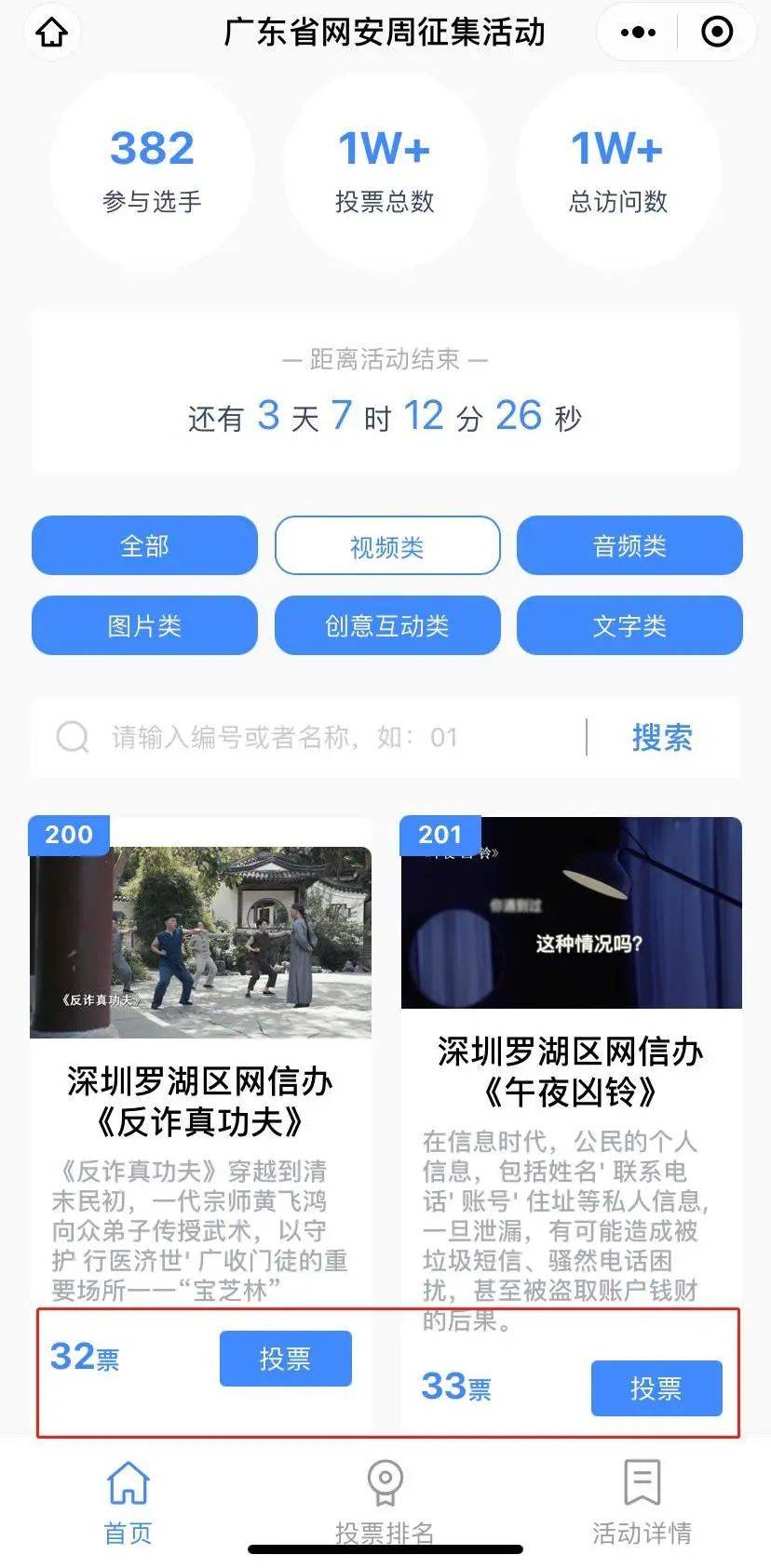Select the 全部 category filter

[144, 545]
